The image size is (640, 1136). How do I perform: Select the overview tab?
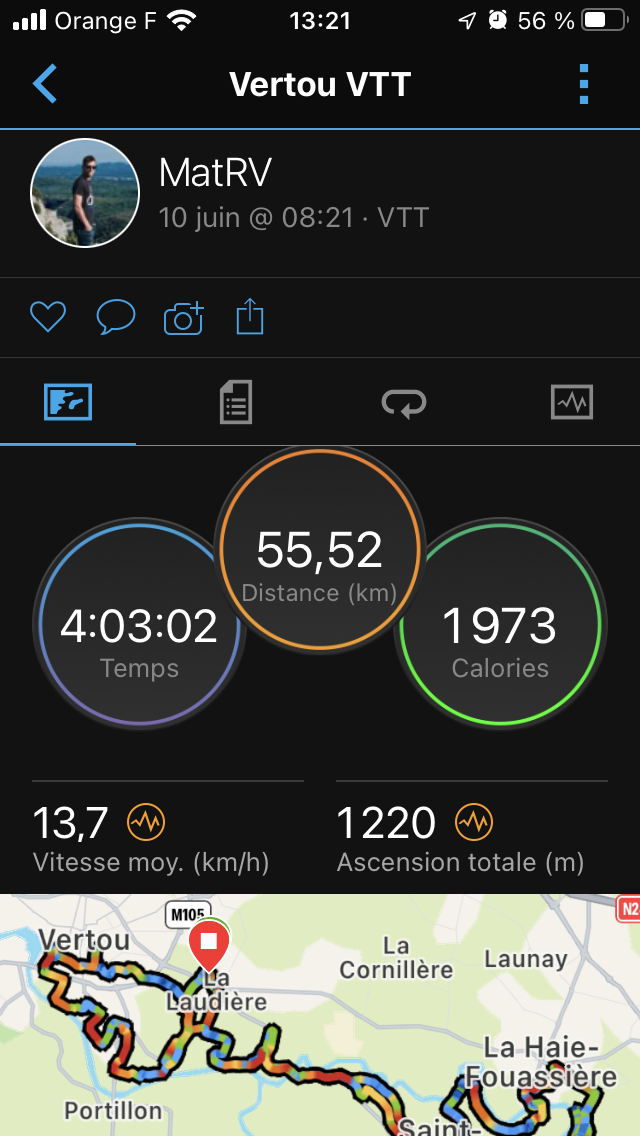(x=68, y=403)
